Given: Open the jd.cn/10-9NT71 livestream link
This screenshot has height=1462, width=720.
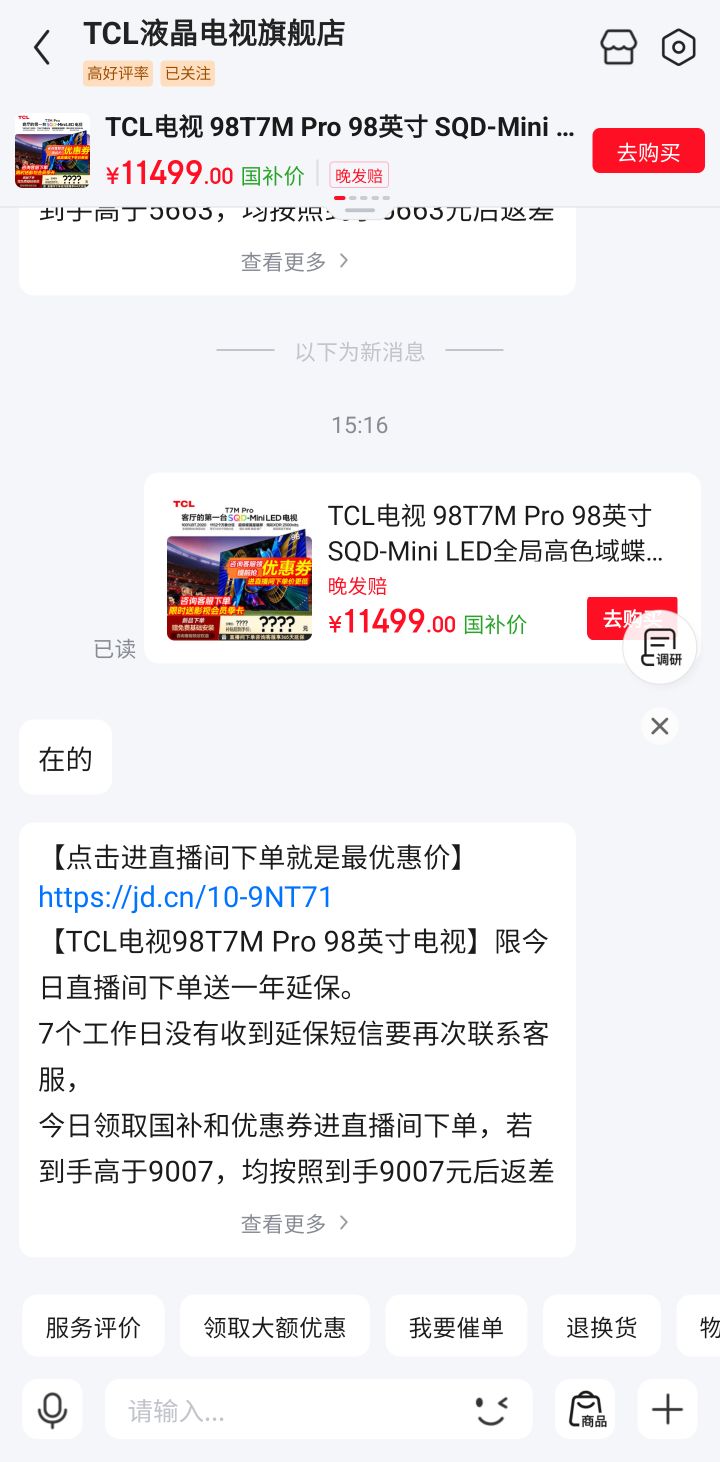Looking at the screenshot, I should click(185, 897).
